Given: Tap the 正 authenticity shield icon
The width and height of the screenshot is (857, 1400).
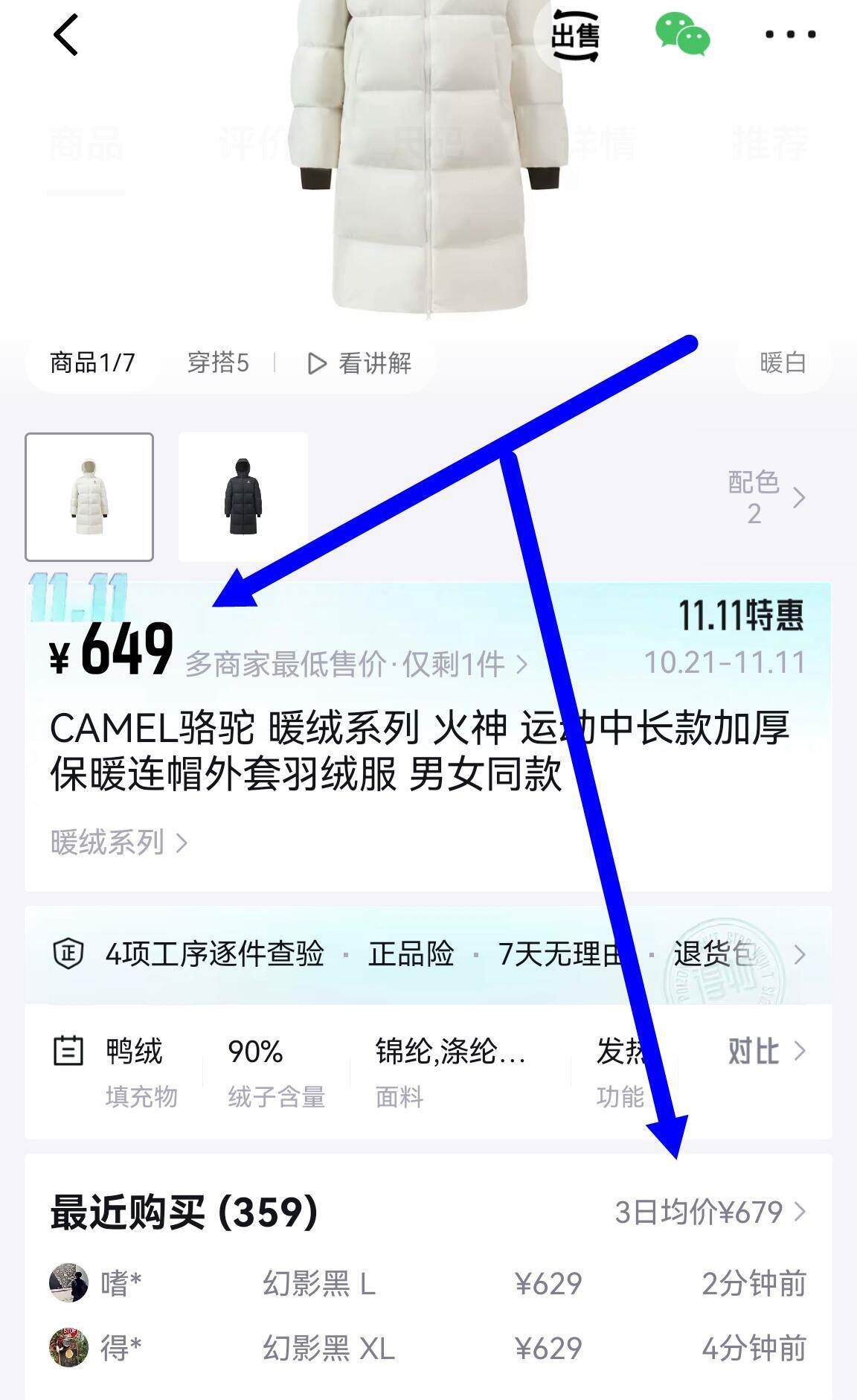Looking at the screenshot, I should point(68,953).
